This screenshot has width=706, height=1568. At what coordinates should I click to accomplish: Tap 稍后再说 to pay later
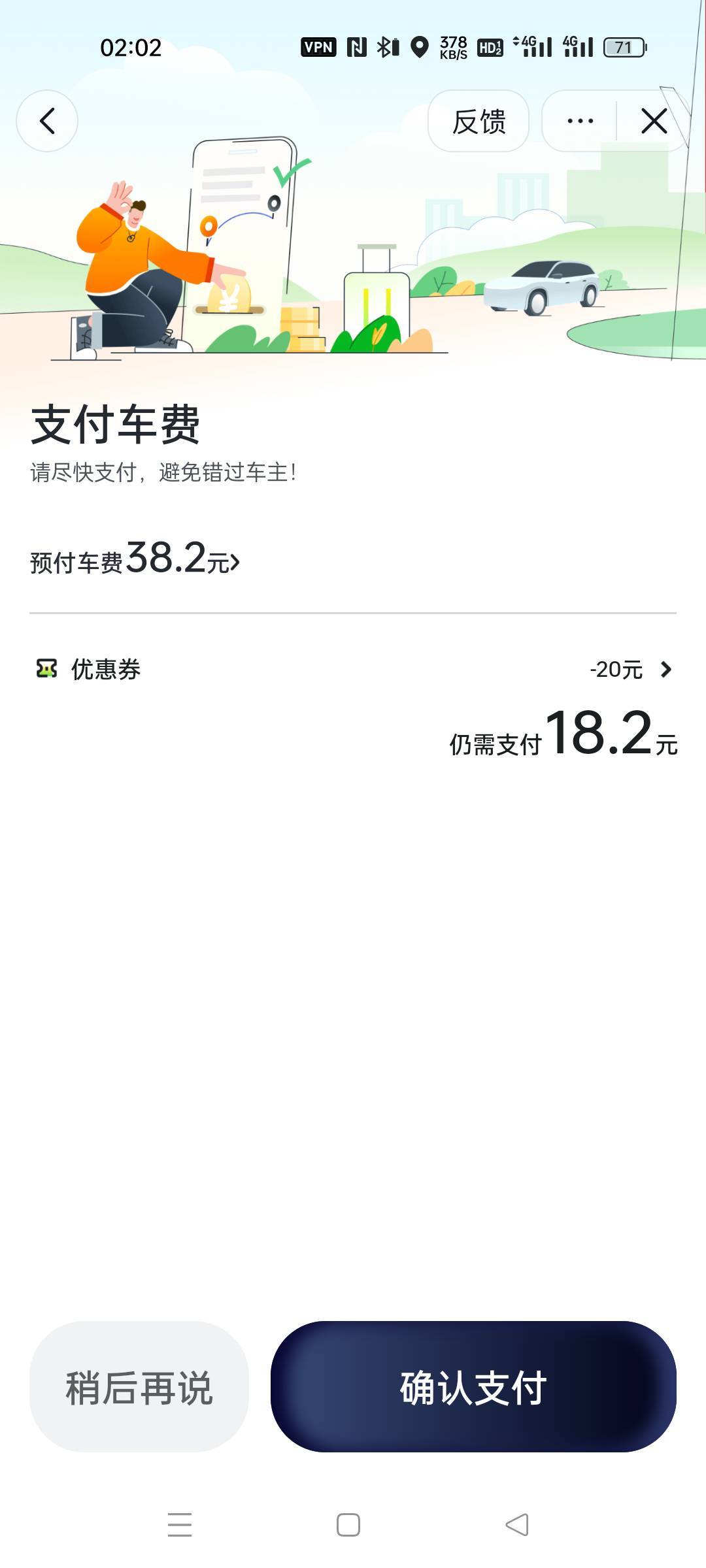point(139,1387)
